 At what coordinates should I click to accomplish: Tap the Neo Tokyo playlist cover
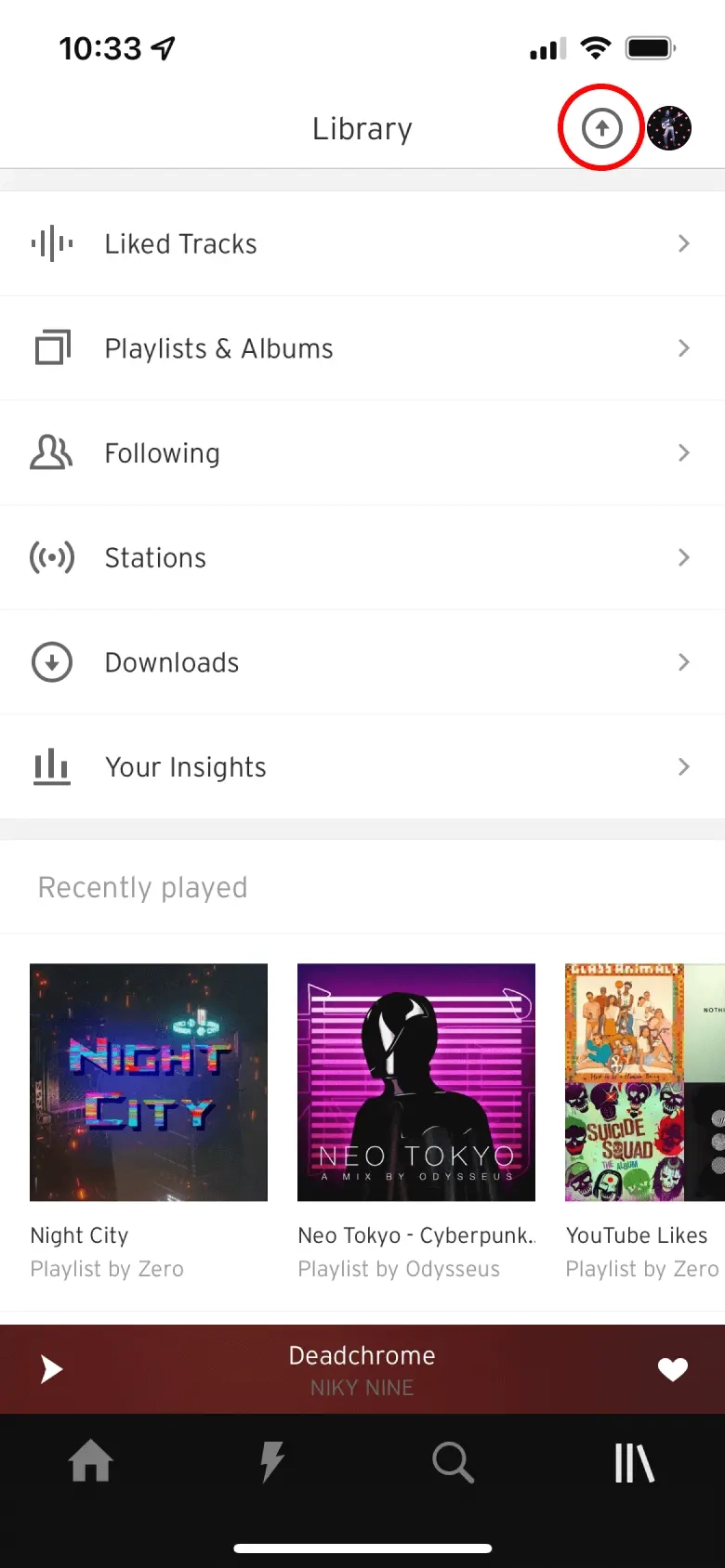(x=415, y=1082)
